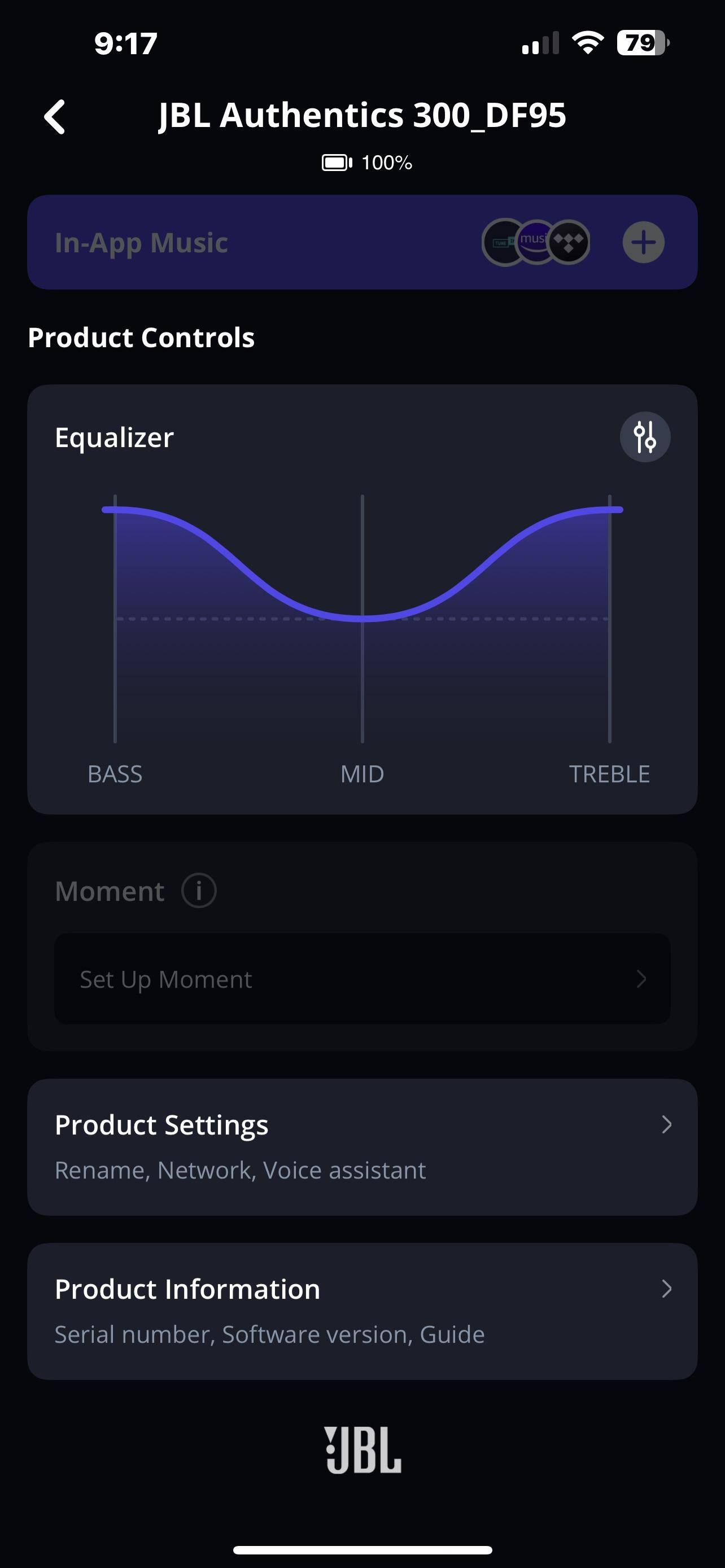Open Product Information
725x1568 pixels.
pos(362,1311)
